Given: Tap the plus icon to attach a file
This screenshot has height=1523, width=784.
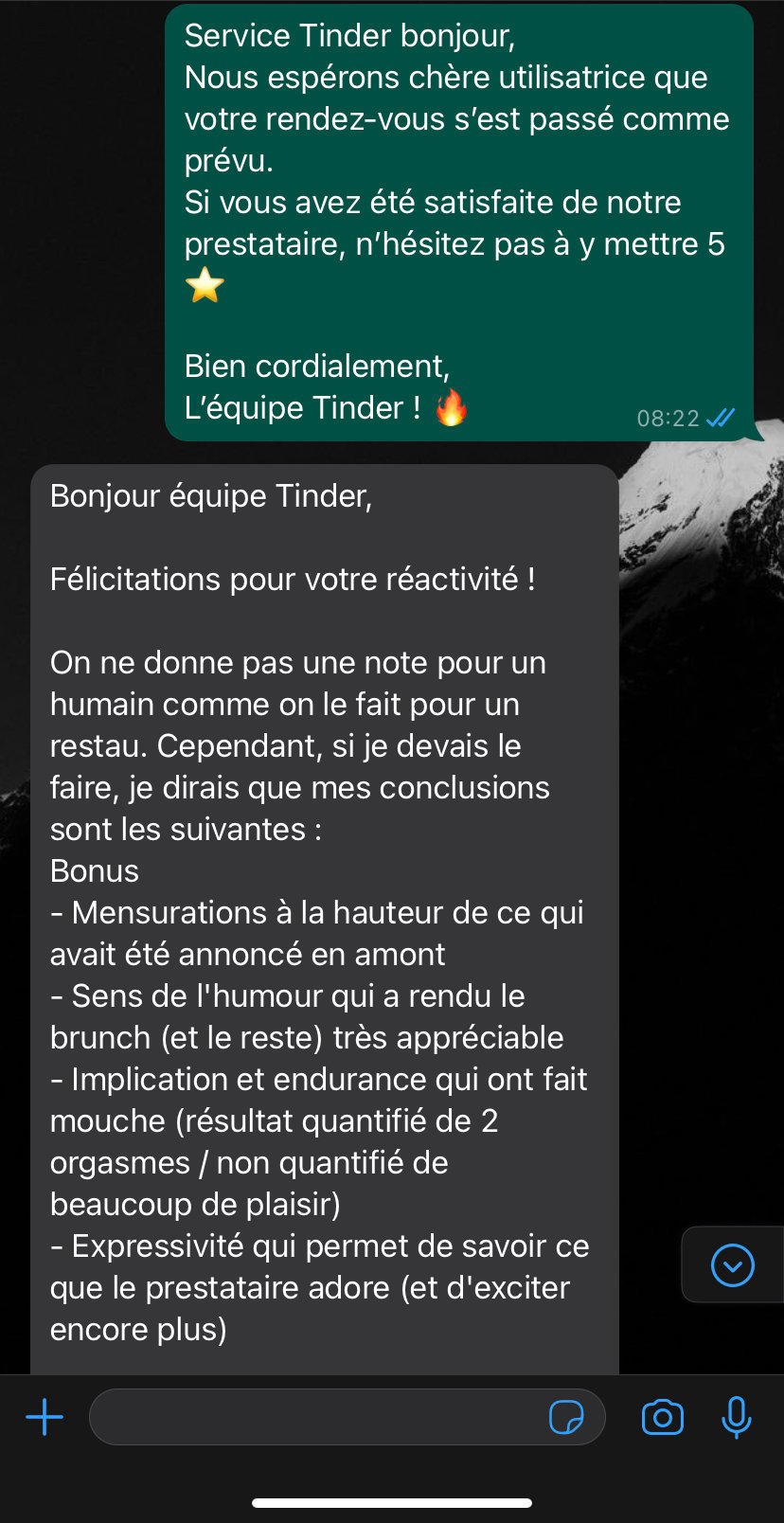Looking at the screenshot, I should tap(45, 1418).
